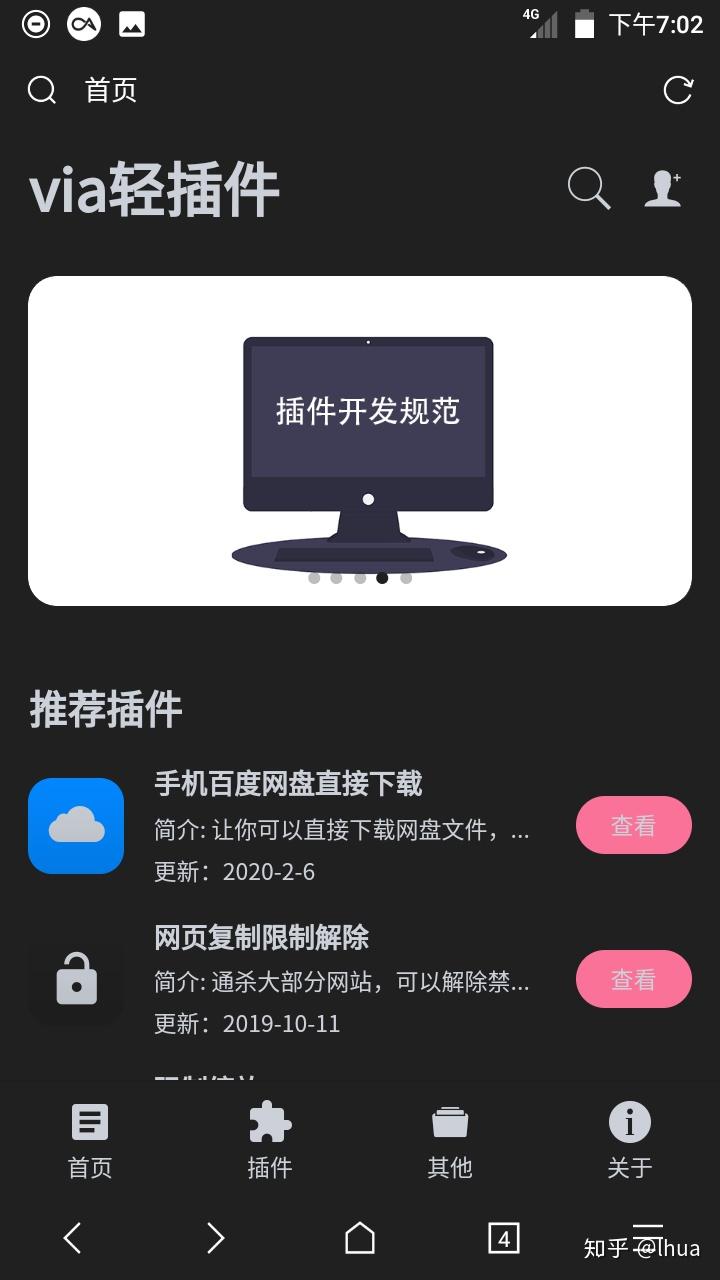This screenshot has width=720, height=1280.
Task: Switch to the 首页 tab
Action: tap(90, 1140)
